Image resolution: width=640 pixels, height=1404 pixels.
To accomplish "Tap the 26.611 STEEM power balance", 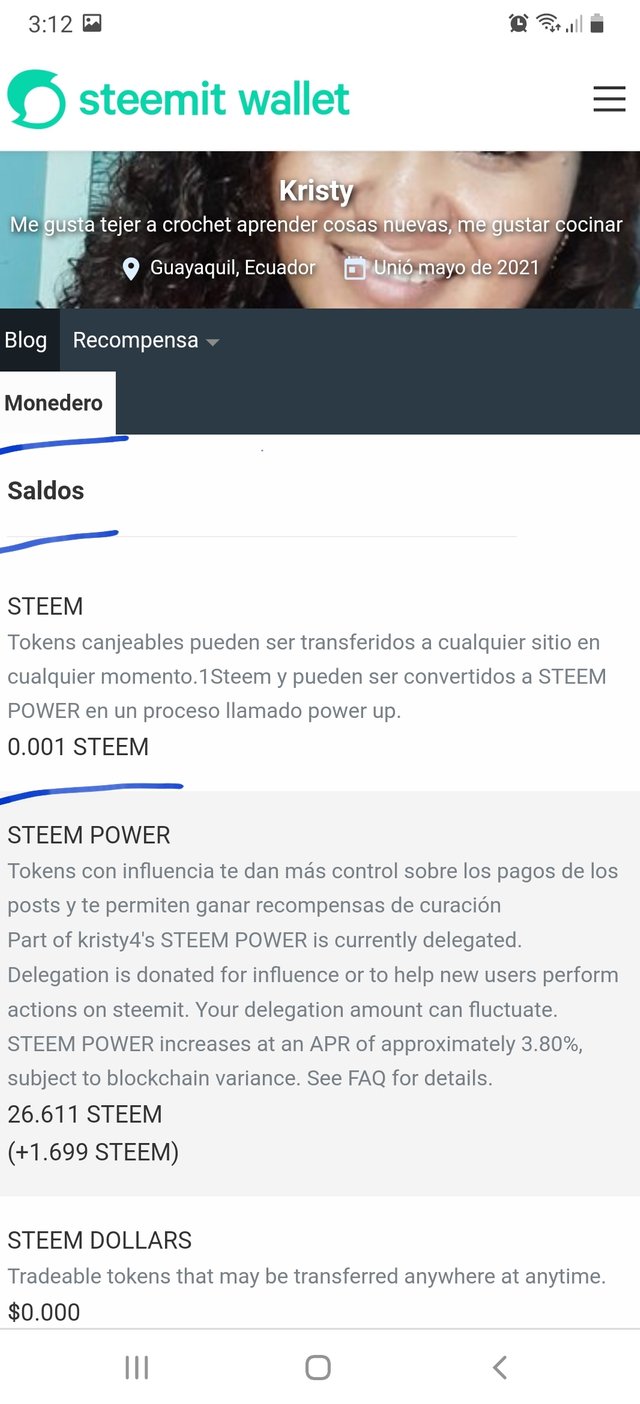I will (85, 1114).
